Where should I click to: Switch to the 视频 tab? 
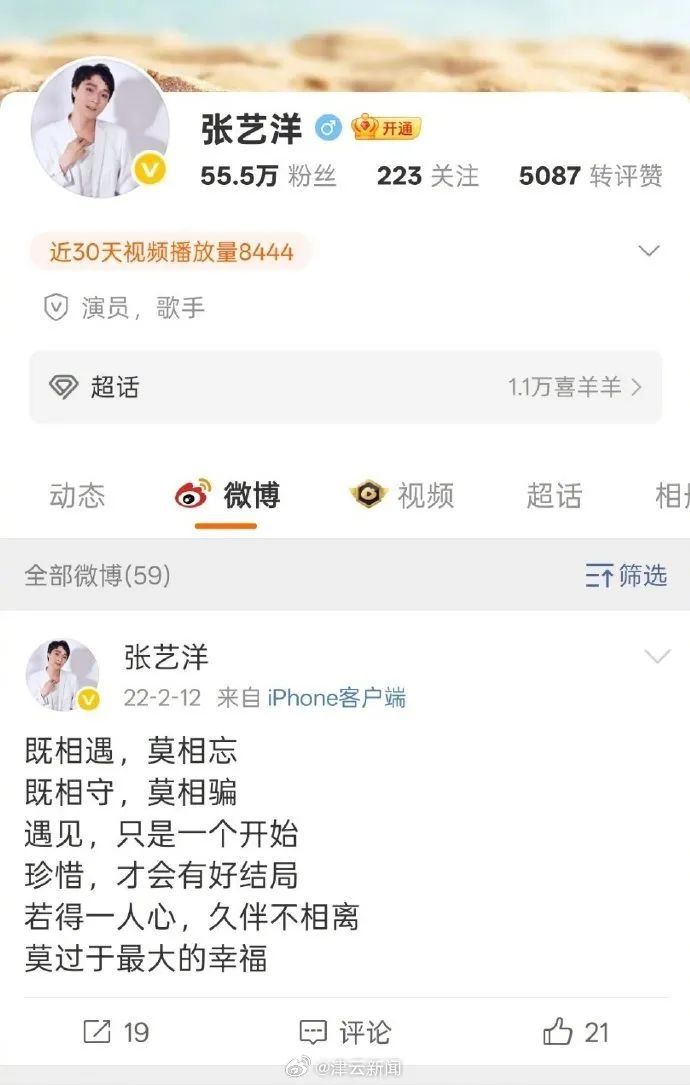tap(403, 495)
